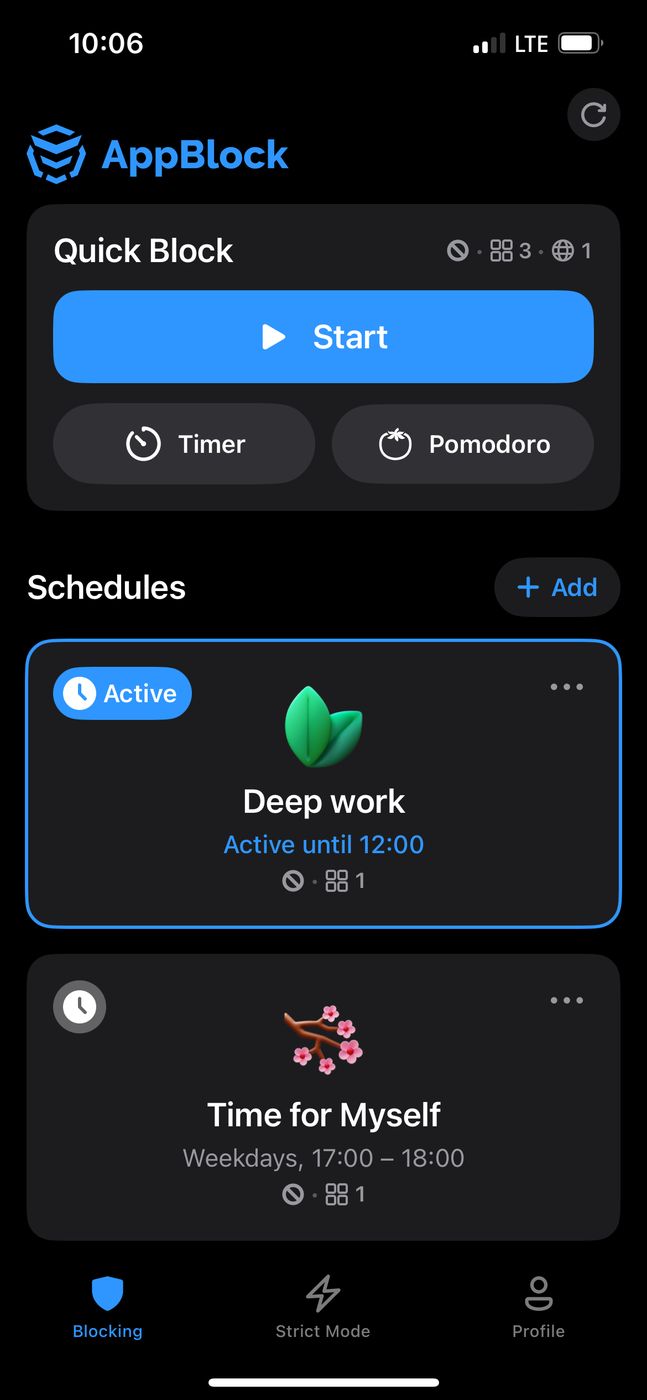Tap the refresh icon at the top
This screenshot has height=1400, width=647.
[x=594, y=115]
